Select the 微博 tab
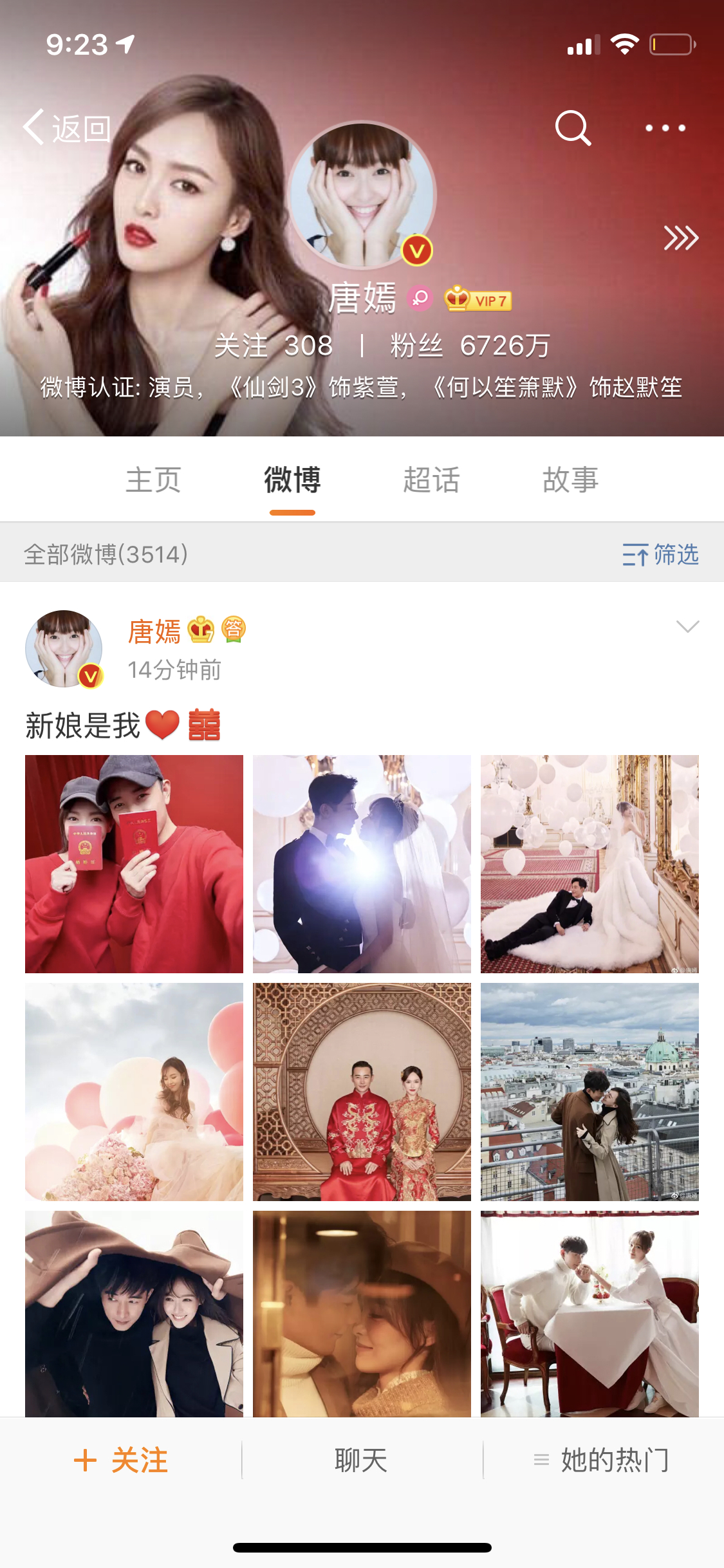Image resolution: width=724 pixels, height=1568 pixels. (x=292, y=480)
